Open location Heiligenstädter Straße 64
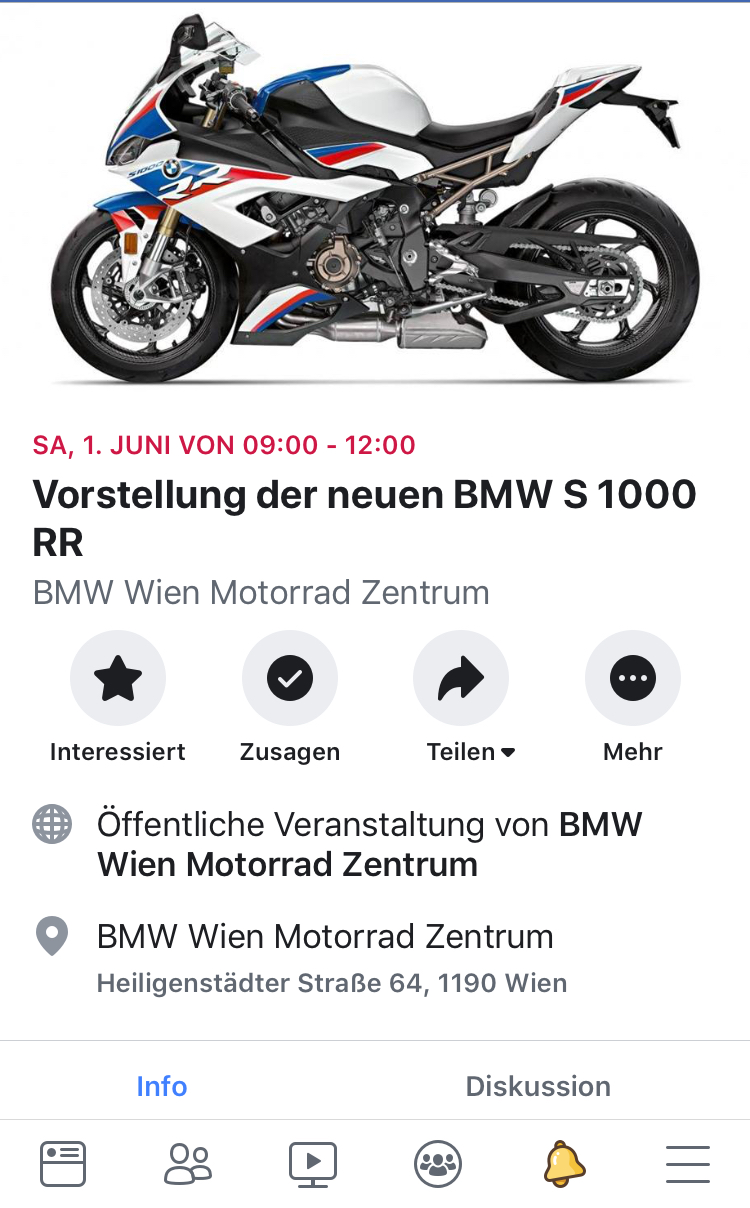750x1208 pixels. point(331,983)
